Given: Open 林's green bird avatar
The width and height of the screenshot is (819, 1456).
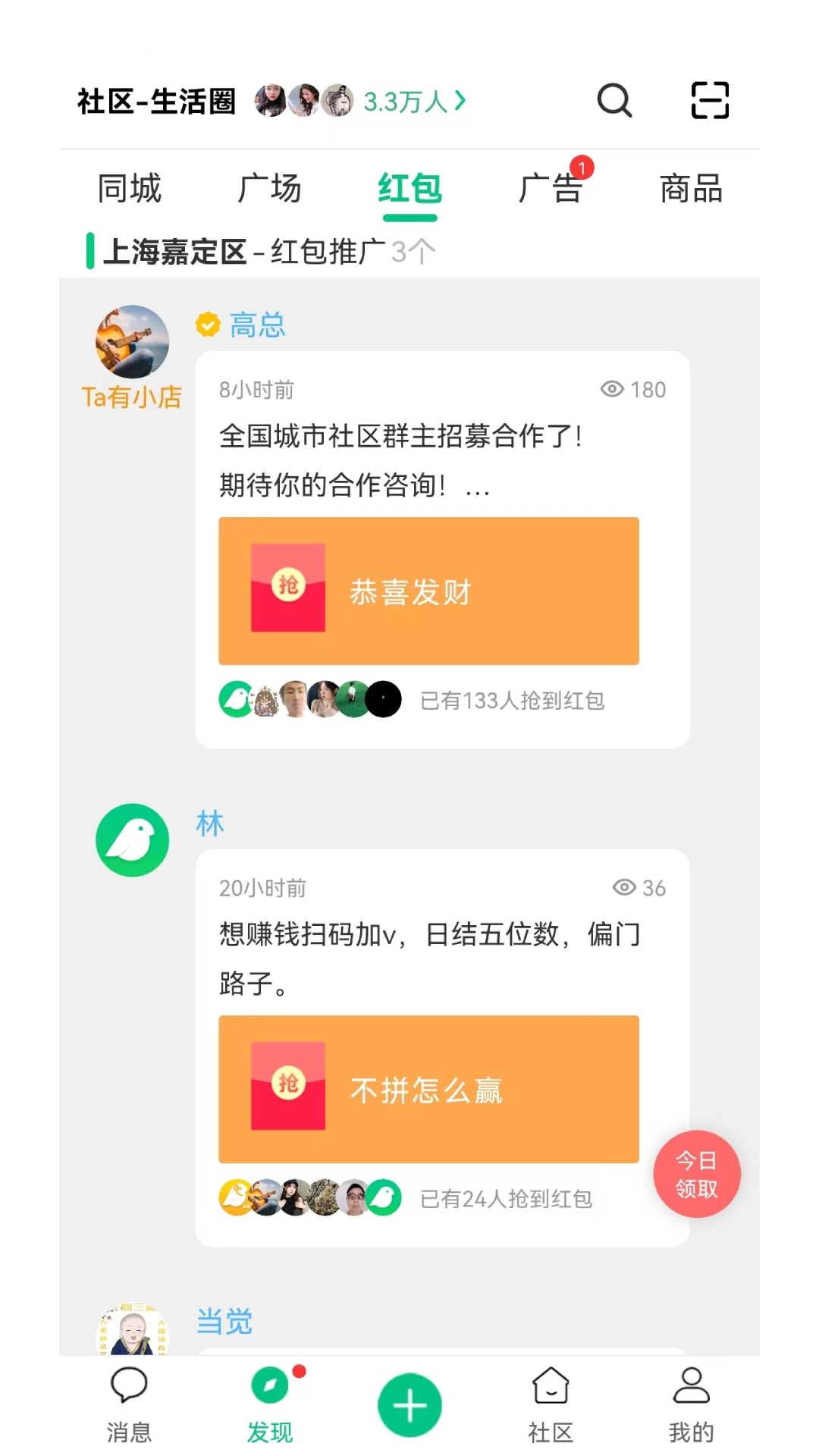Looking at the screenshot, I should pyautogui.click(x=132, y=841).
